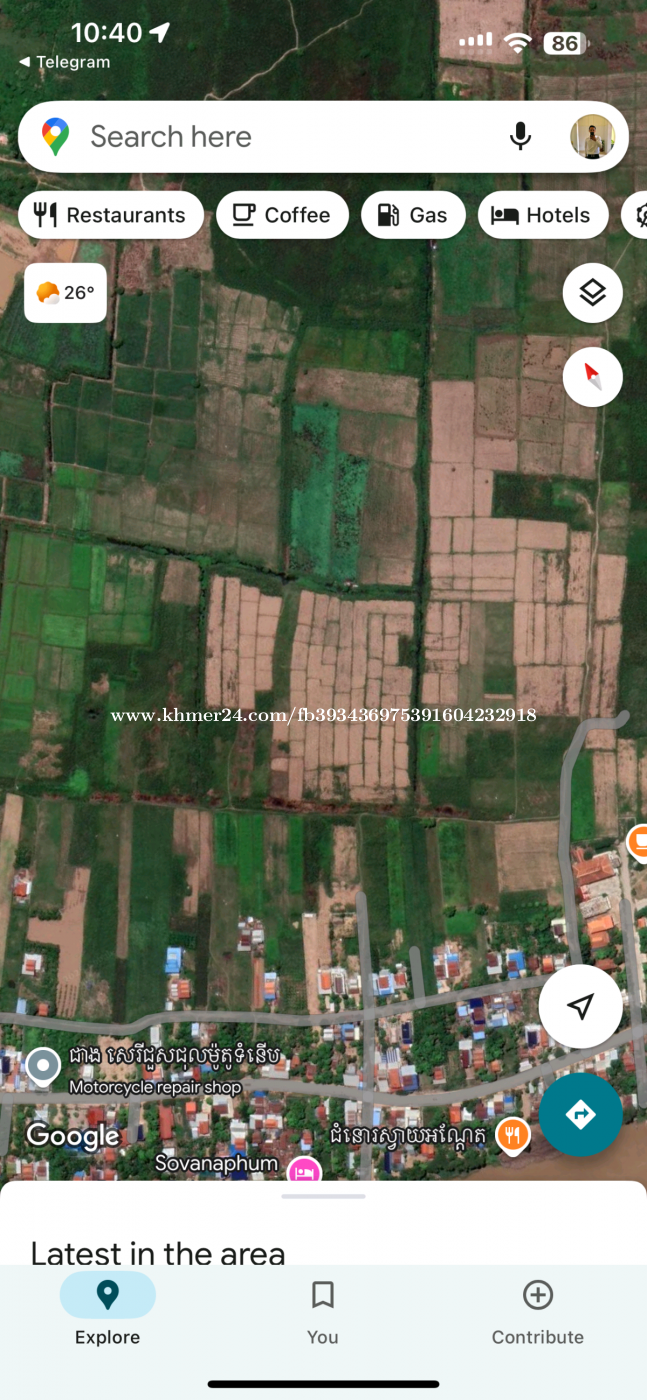Tap the compass to reset orientation
Viewport: 647px width, 1400px height.
coord(593,377)
